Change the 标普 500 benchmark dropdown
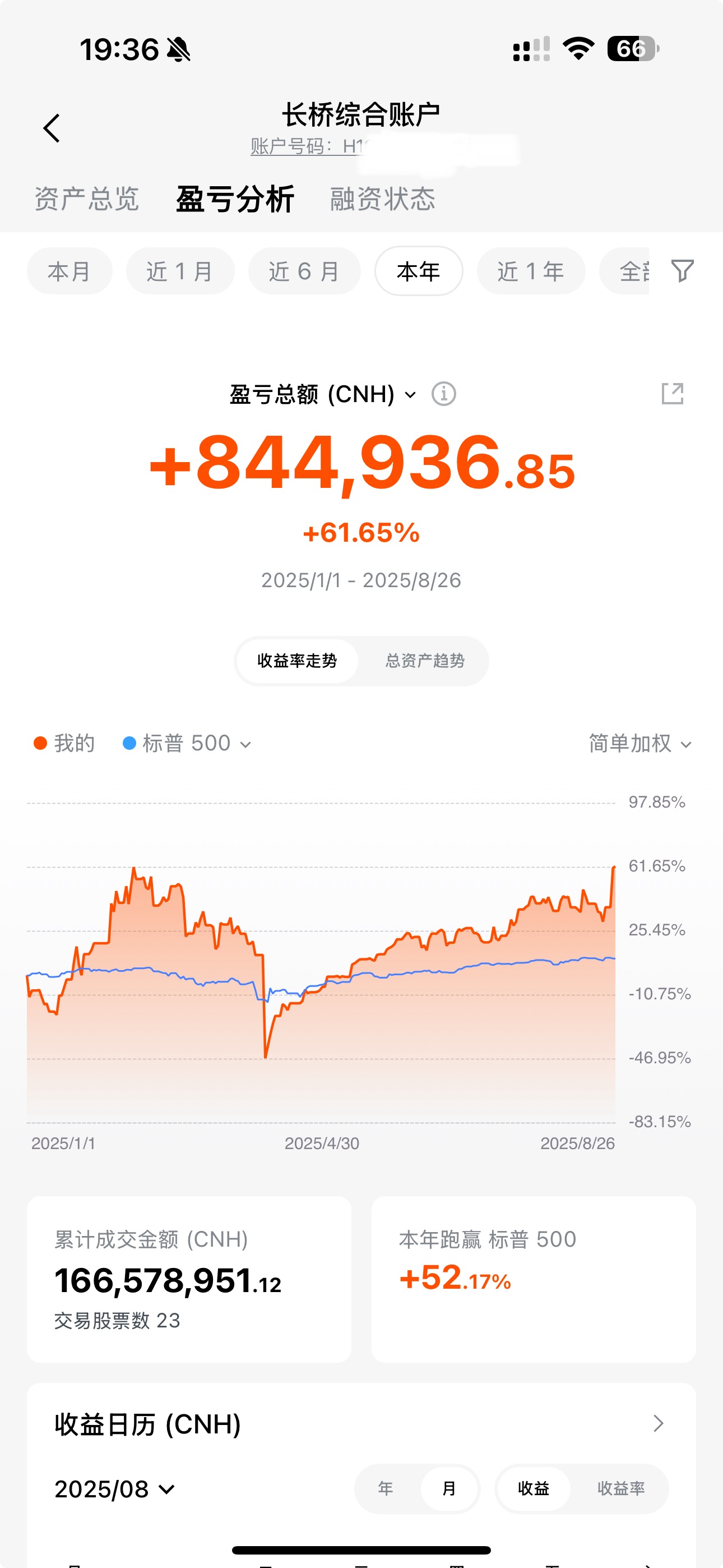This screenshot has height=1568, width=723. click(188, 743)
